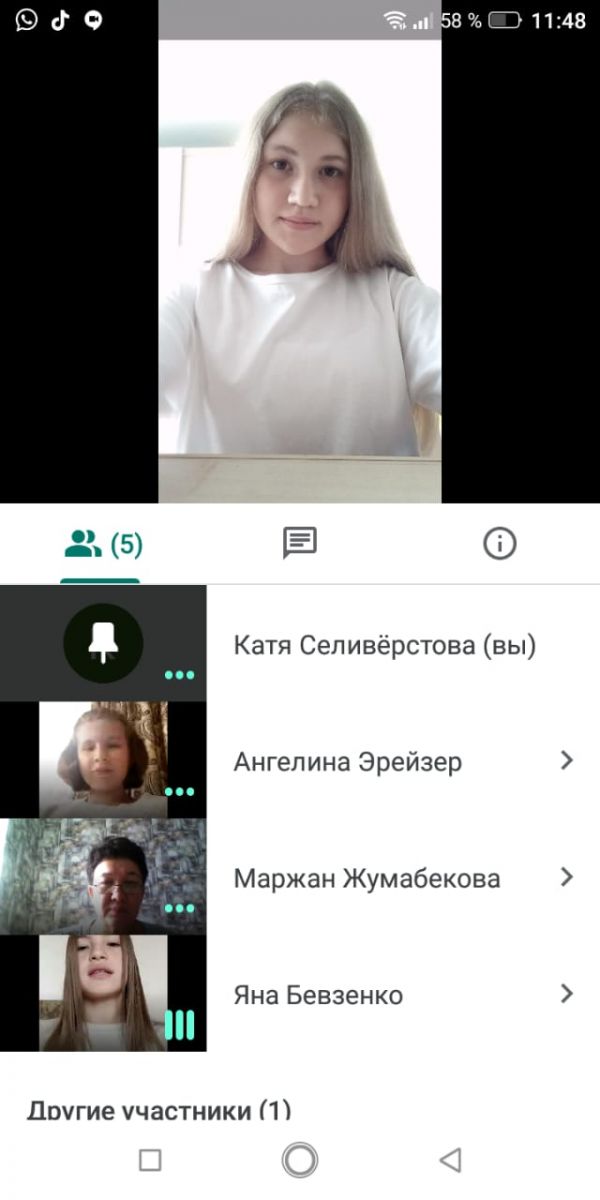Open the chat messages tab

pyautogui.click(x=299, y=544)
